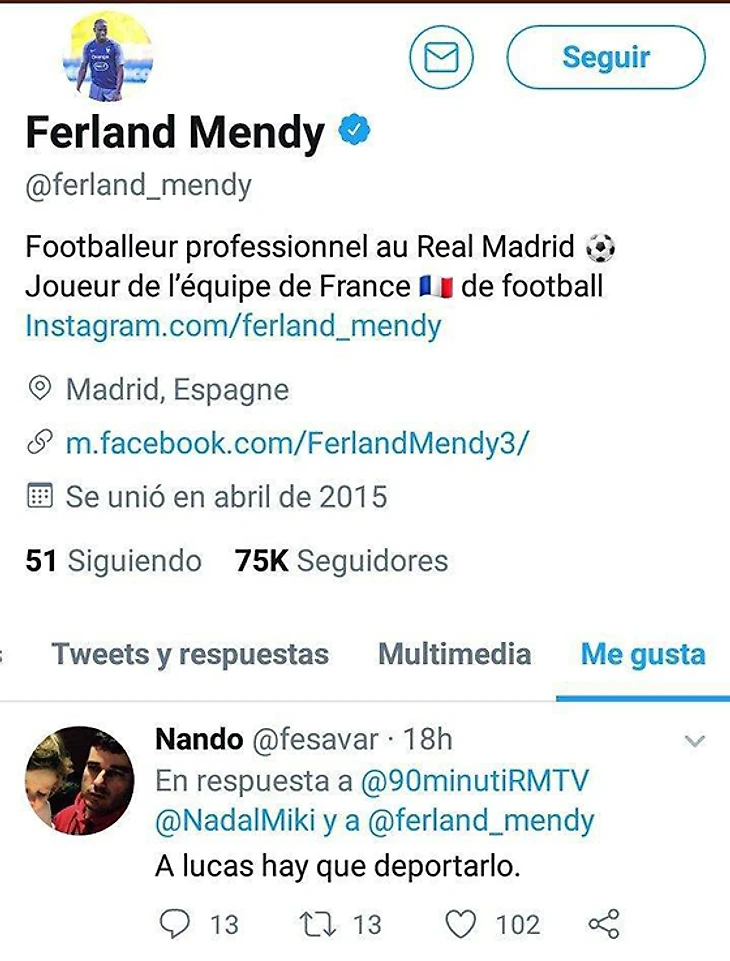
Task: Switch to Tweets y respuestas tab
Action: [190, 655]
